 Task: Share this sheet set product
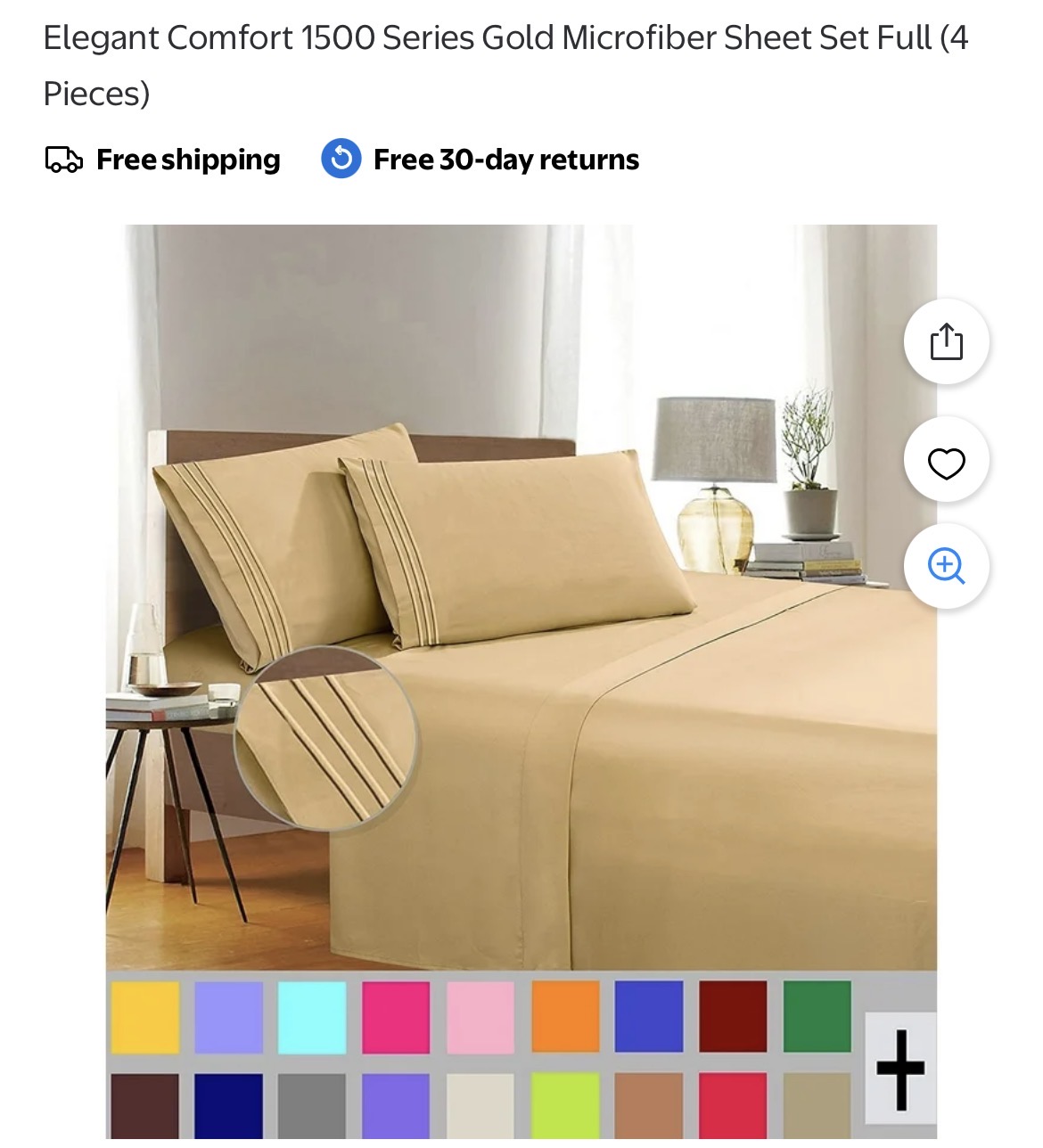[x=946, y=341]
